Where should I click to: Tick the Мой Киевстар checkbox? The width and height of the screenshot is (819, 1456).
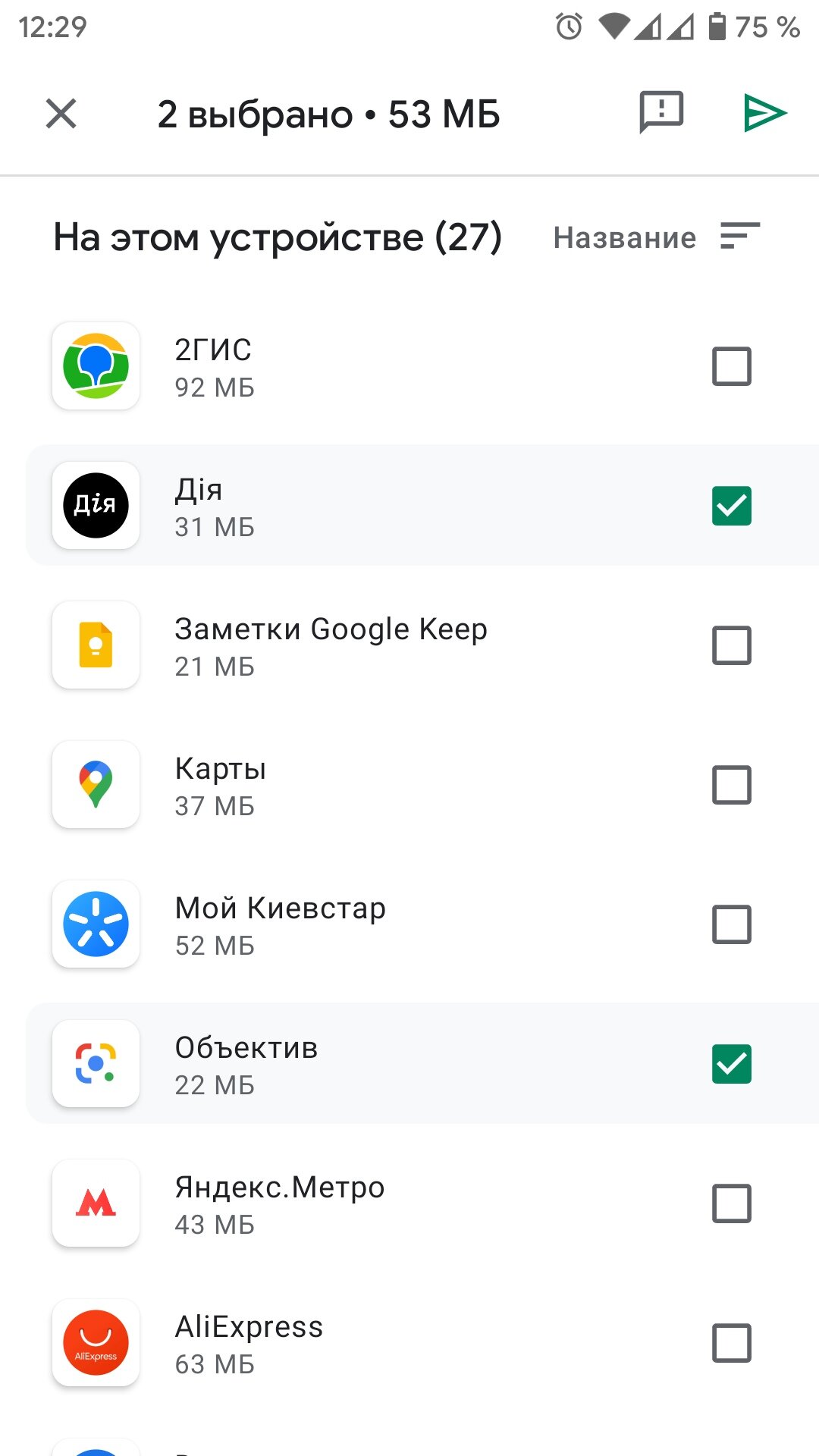tap(732, 924)
